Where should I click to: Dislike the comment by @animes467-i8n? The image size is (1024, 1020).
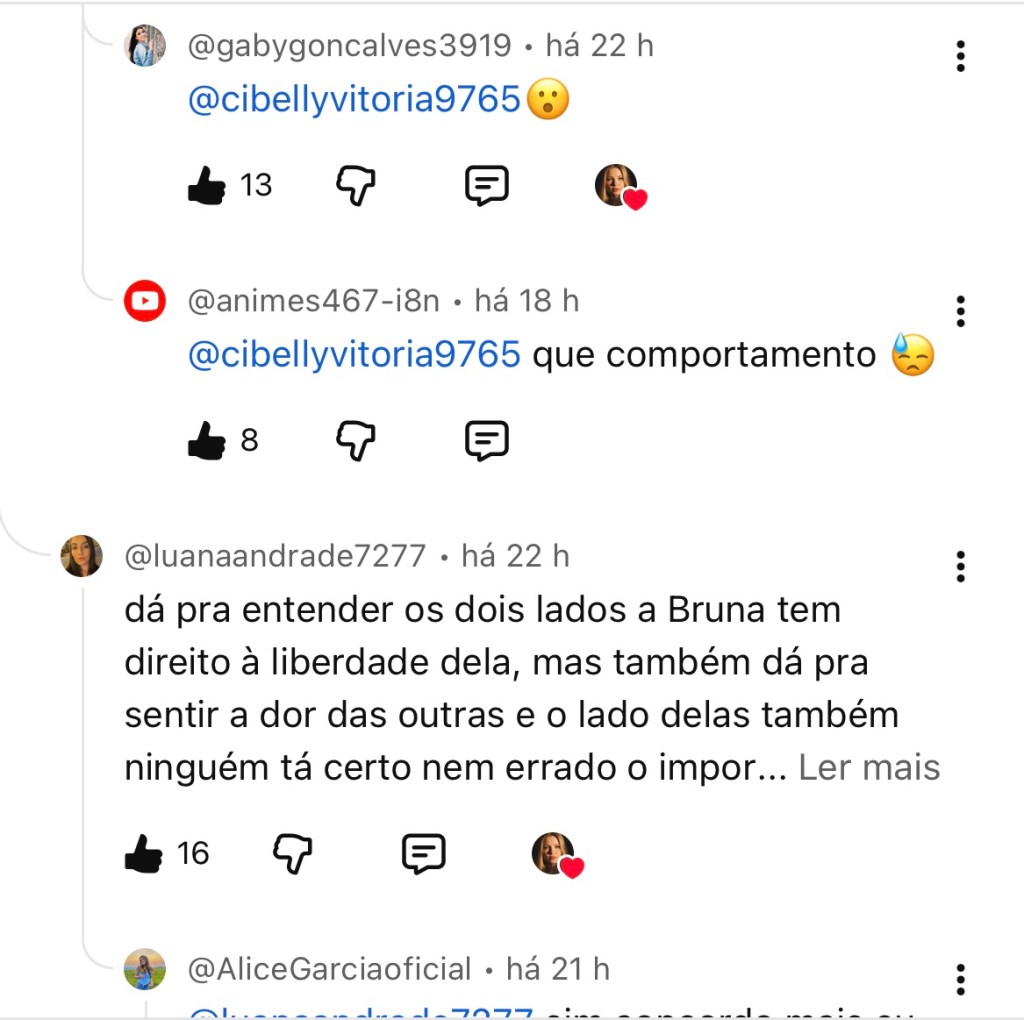coord(355,441)
